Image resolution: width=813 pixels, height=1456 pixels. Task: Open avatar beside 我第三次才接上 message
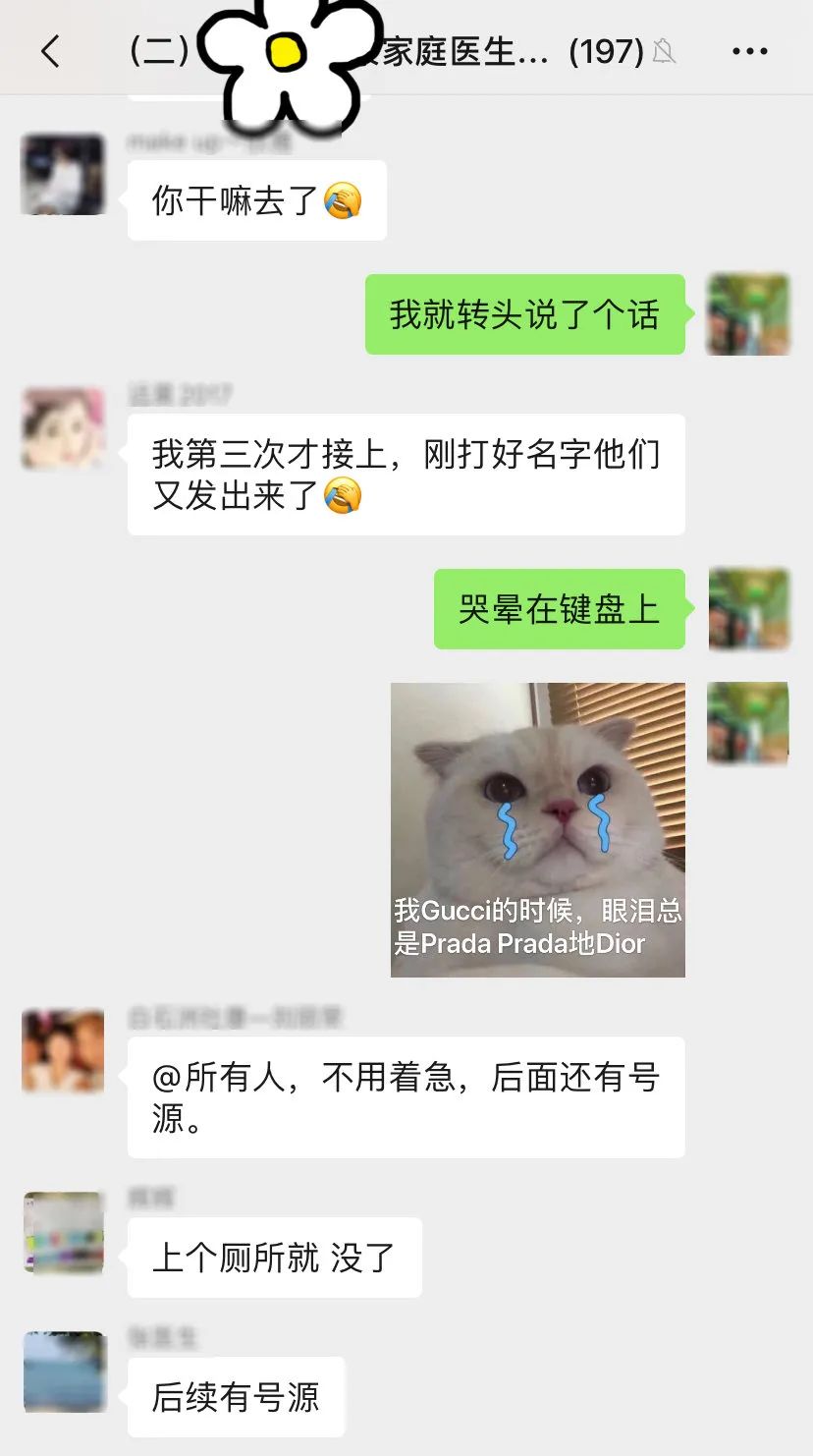[63, 428]
